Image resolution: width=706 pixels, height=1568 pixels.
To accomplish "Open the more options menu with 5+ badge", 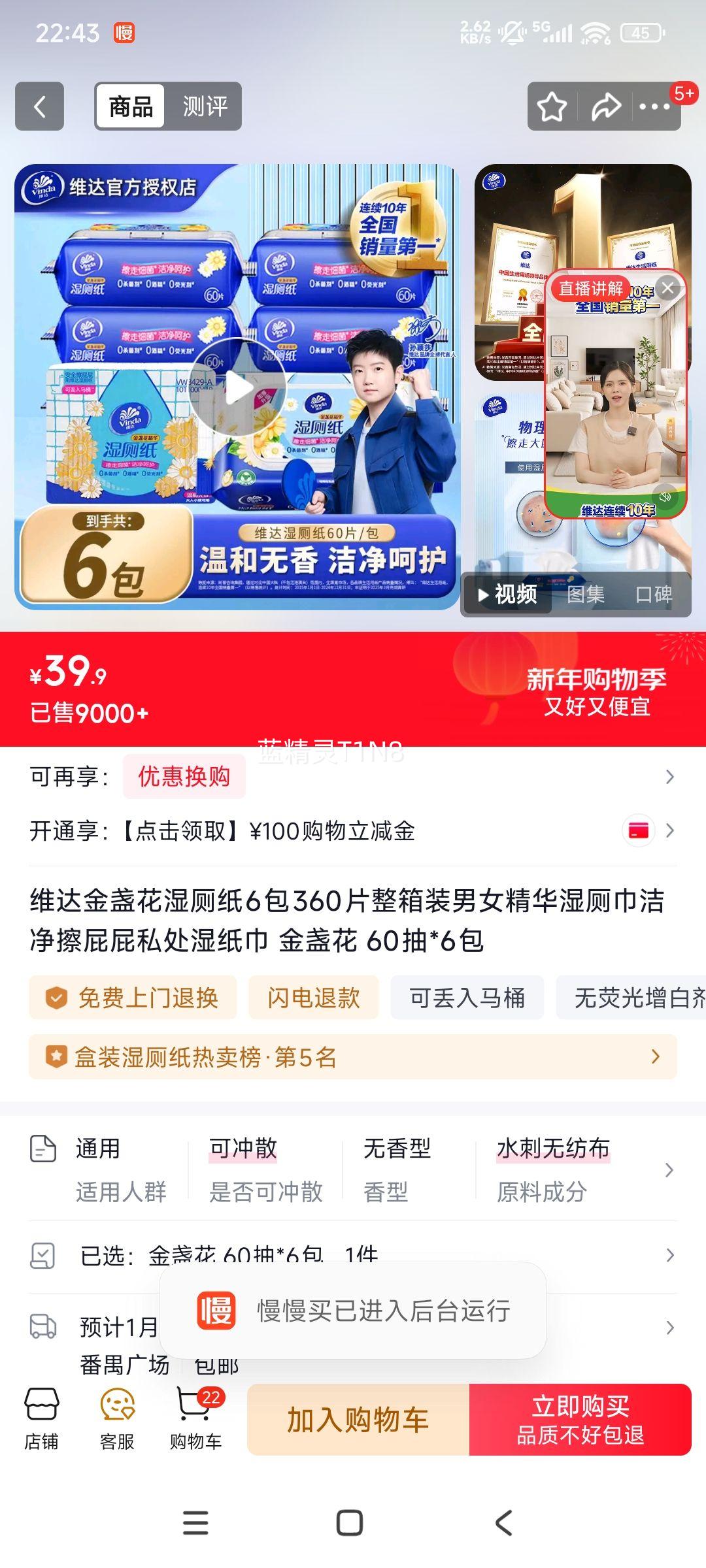I will click(653, 106).
